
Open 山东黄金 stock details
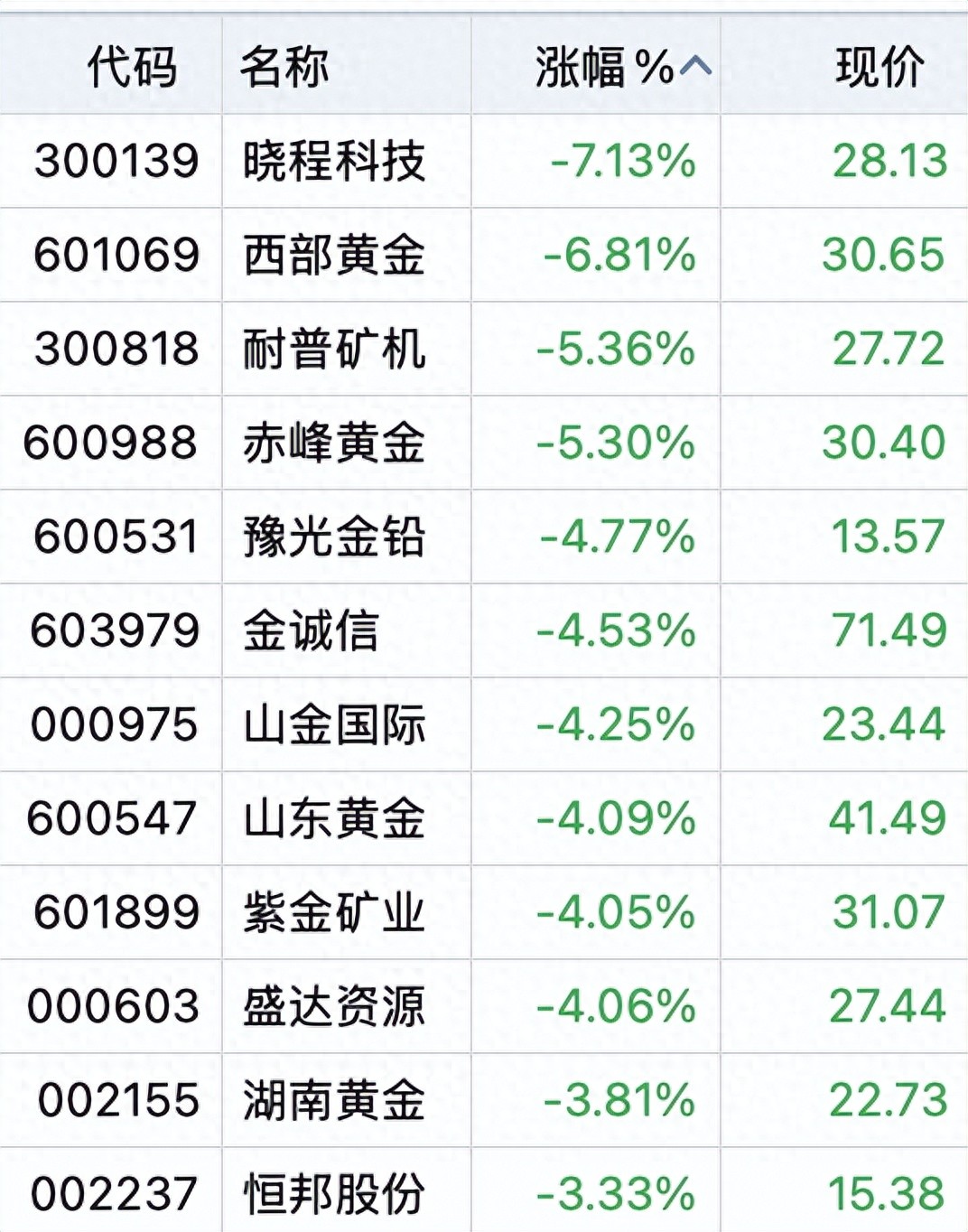coord(333,819)
